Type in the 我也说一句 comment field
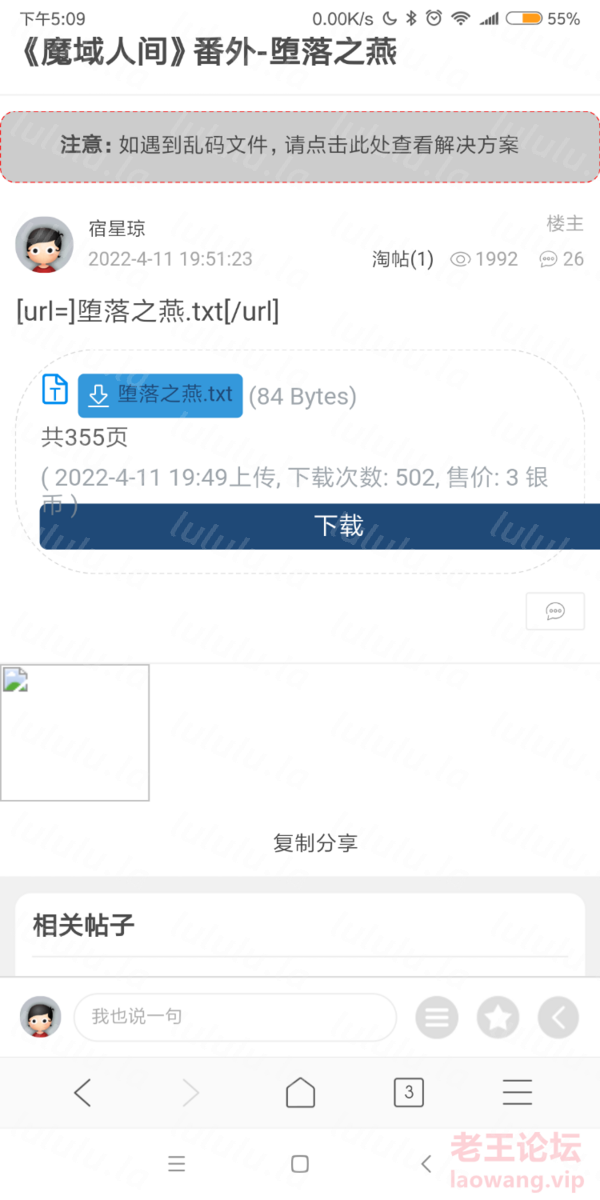Image resolution: width=600 pixels, height=1200 pixels. [x=235, y=1017]
